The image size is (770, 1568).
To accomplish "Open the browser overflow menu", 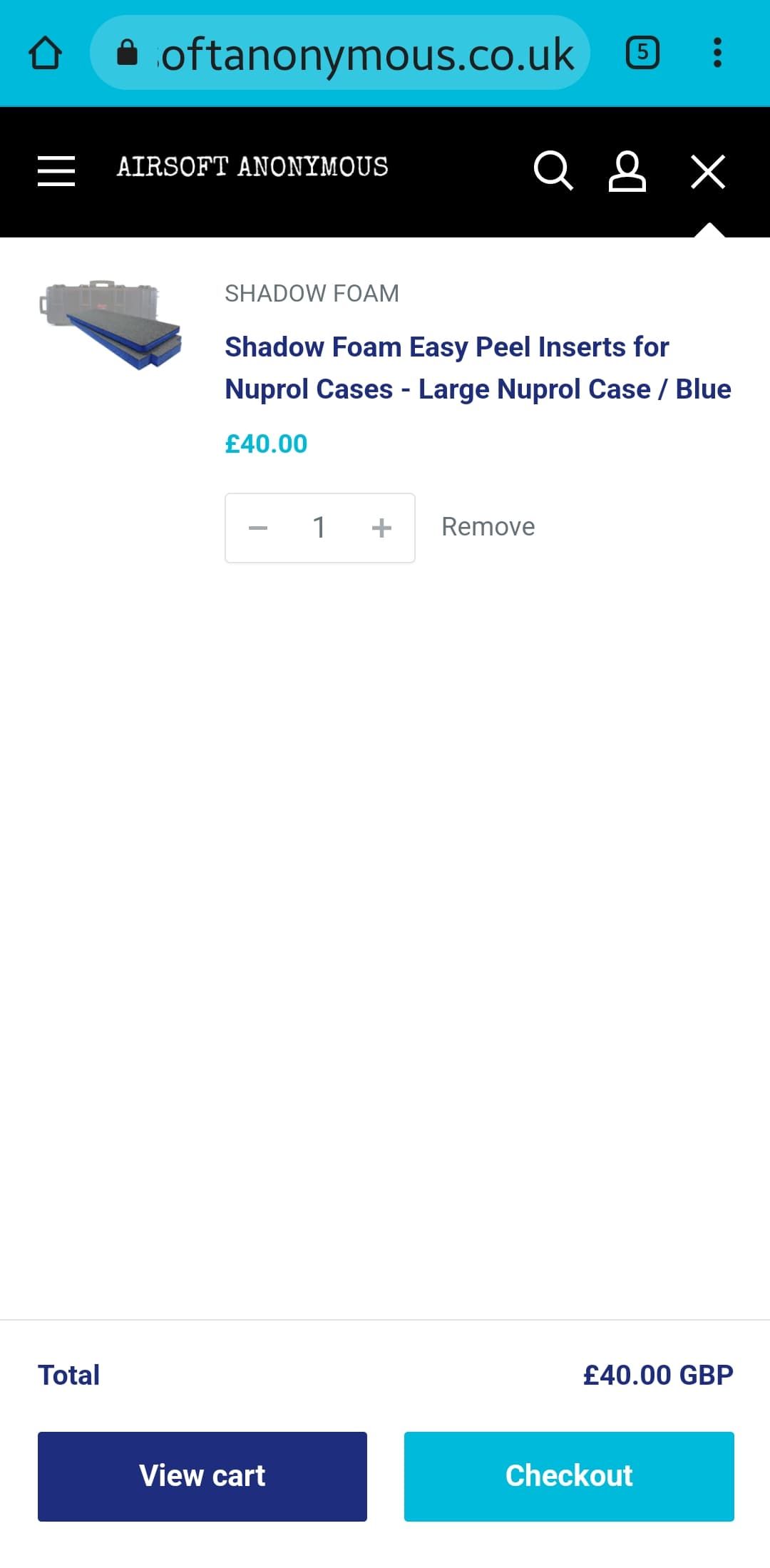I will (x=717, y=53).
